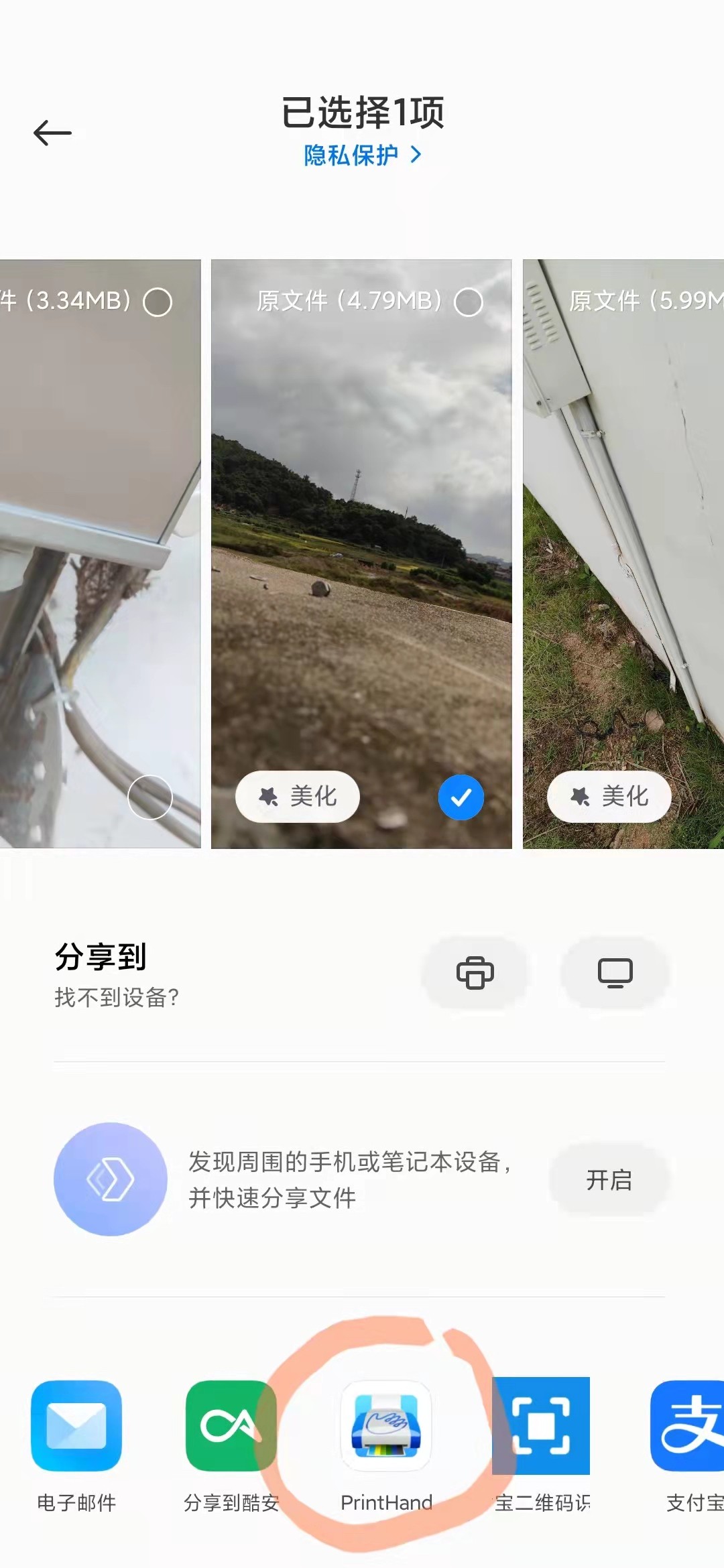This screenshot has height=1568, width=724.
Task: Select the screen cast sharing icon
Action: (615, 974)
